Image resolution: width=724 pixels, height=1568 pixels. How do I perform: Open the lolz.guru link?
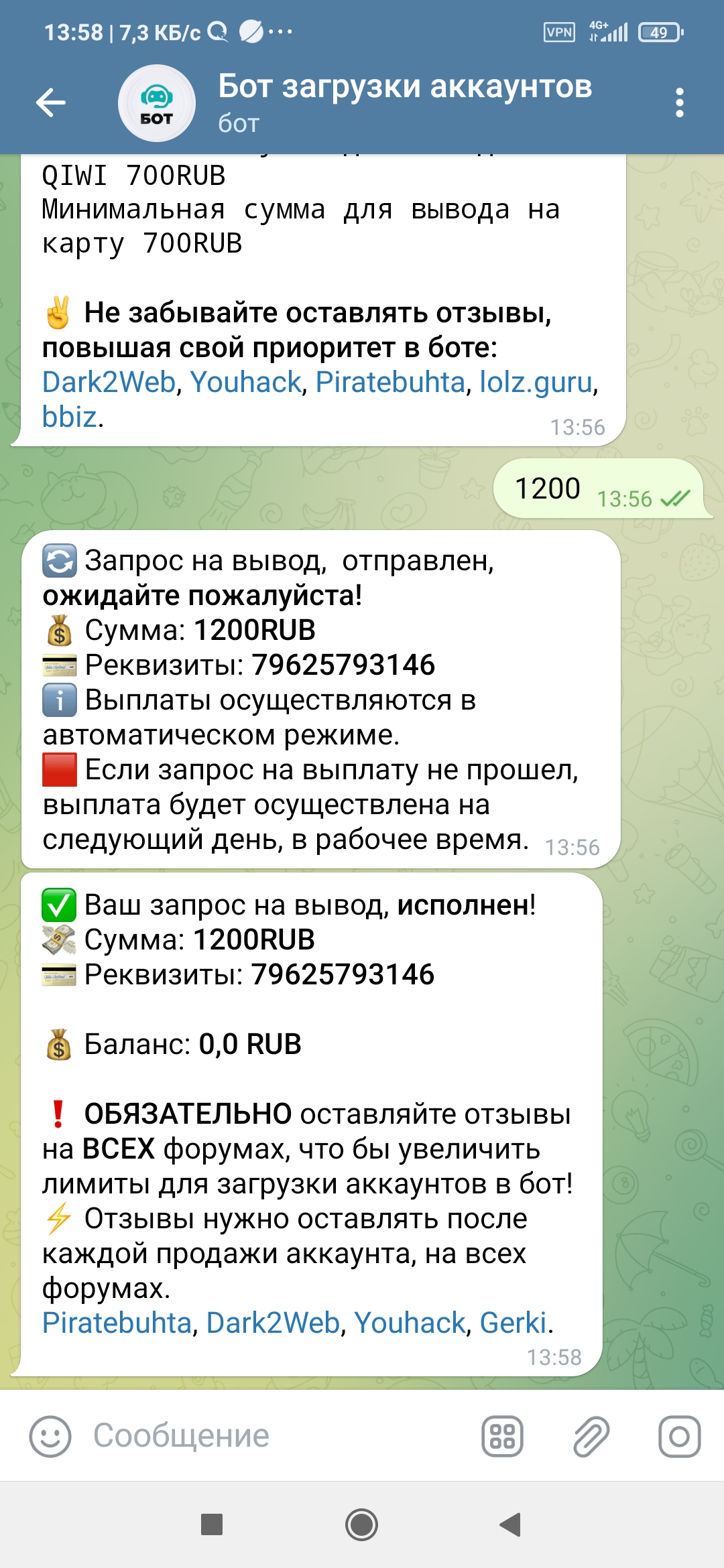(536, 382)
